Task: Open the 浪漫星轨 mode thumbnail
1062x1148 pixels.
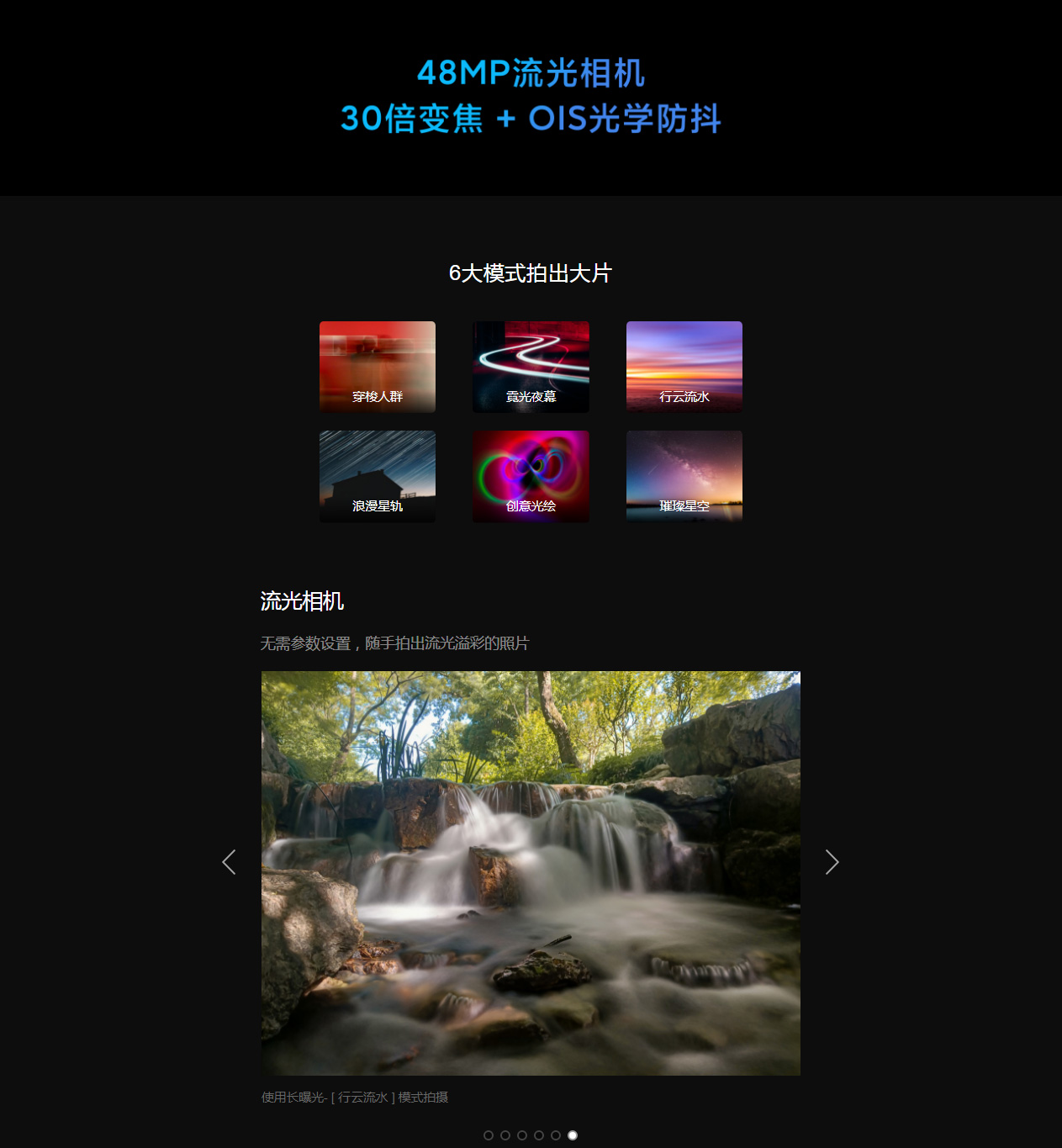Action: [x=378, y=476]
